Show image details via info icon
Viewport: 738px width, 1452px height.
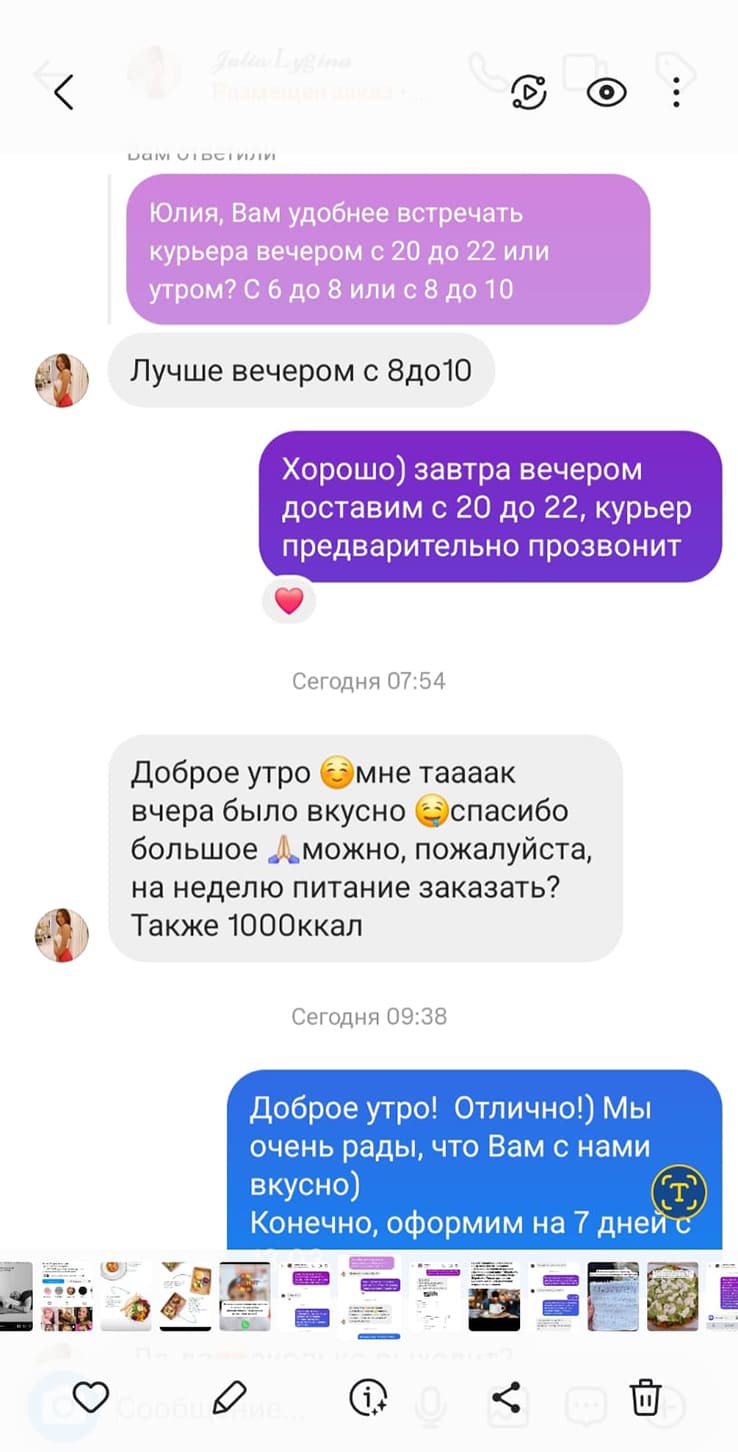(x=368, y=1396)
